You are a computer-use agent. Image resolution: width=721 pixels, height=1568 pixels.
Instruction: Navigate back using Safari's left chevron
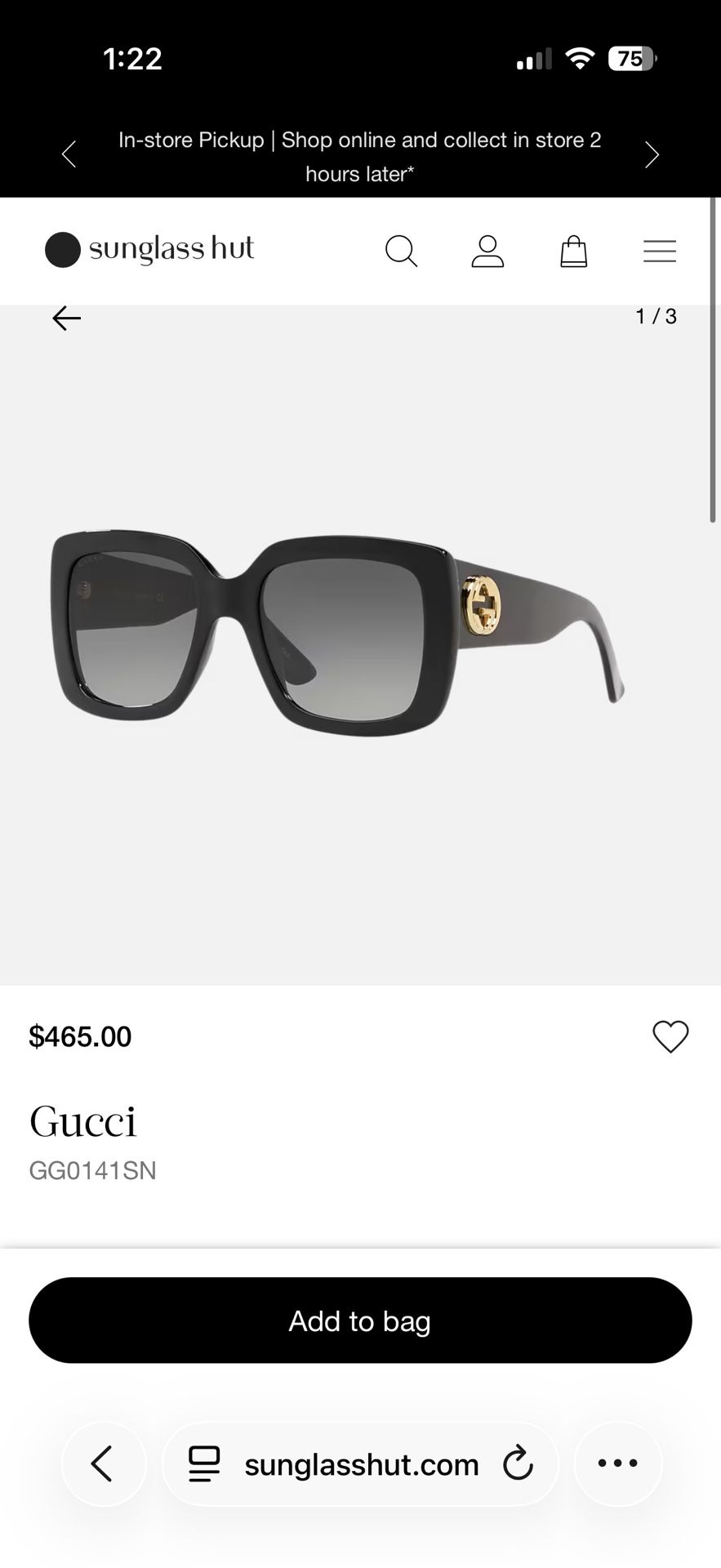pyautogui.click(x=104, y=1464)
